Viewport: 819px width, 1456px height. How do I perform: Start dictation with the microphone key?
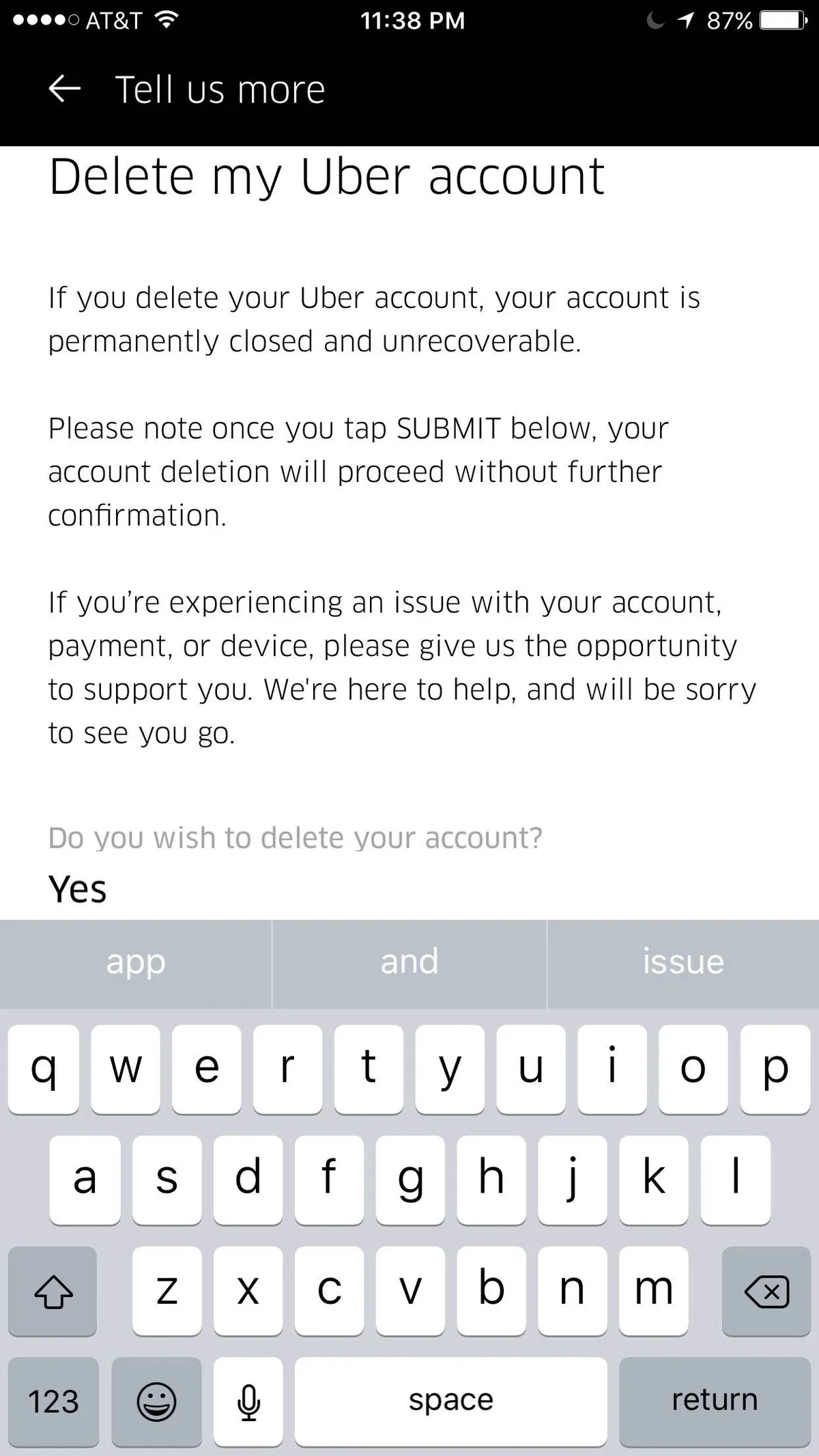click(x=248, y=1401)
